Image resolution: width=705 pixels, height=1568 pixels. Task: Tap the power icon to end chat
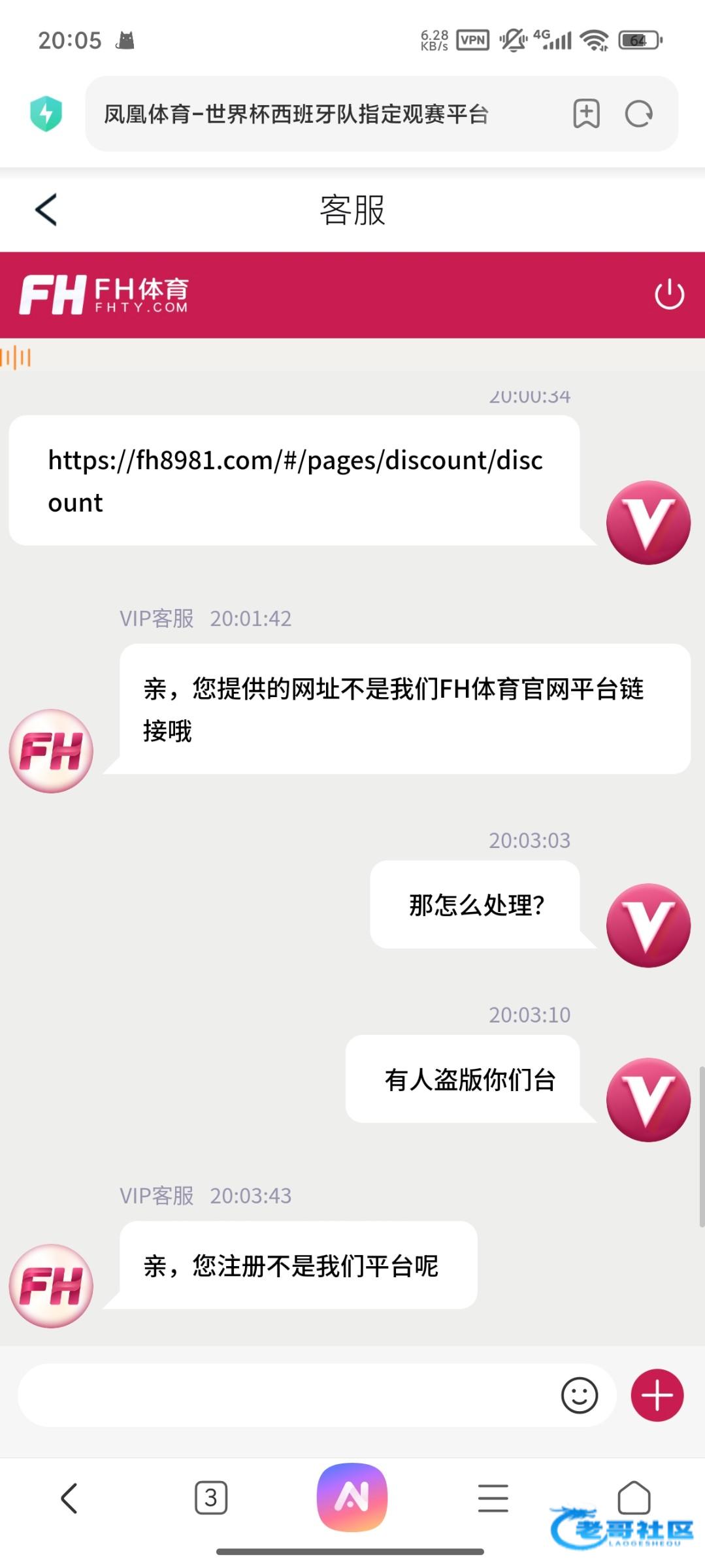coord(669,295)
